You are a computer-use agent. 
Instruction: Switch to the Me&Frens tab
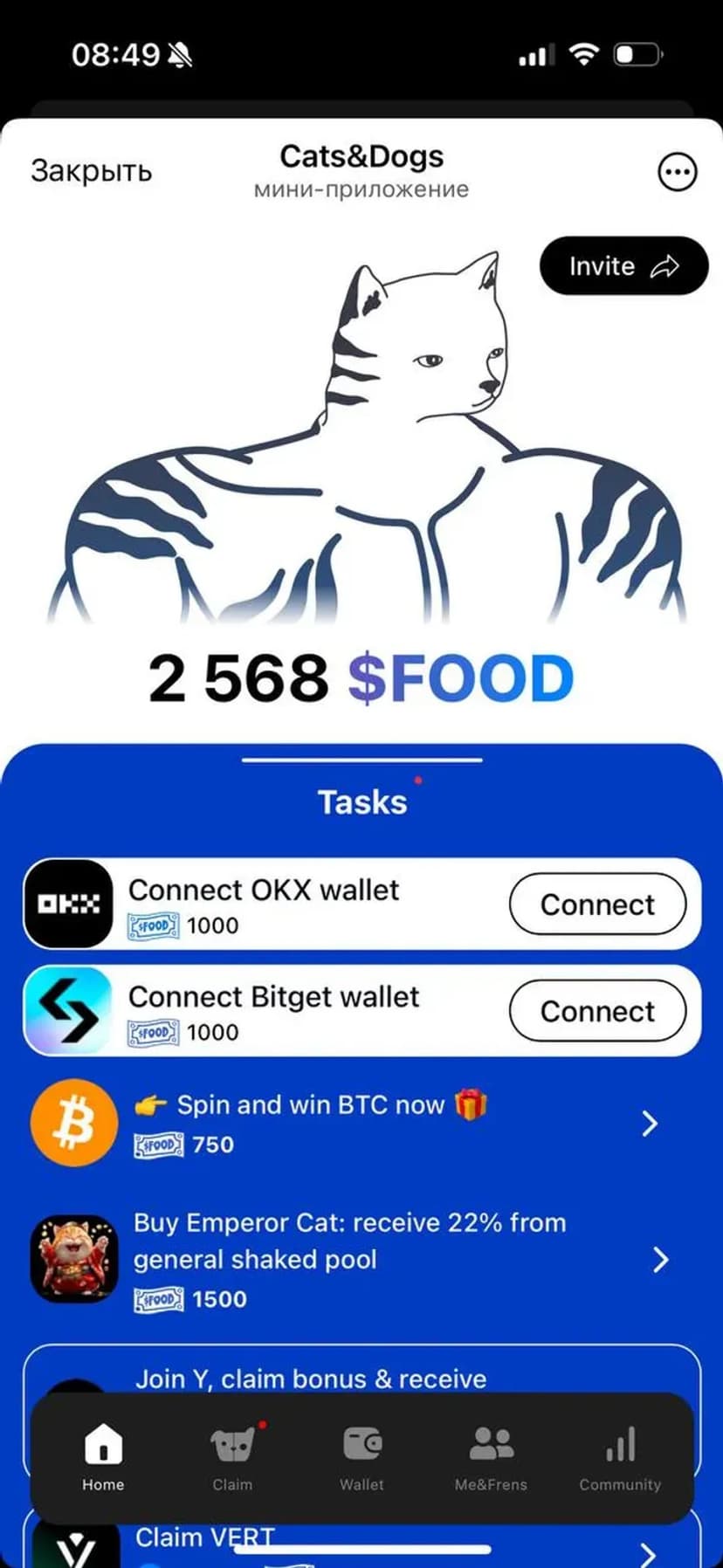(x=491, y=1456)
